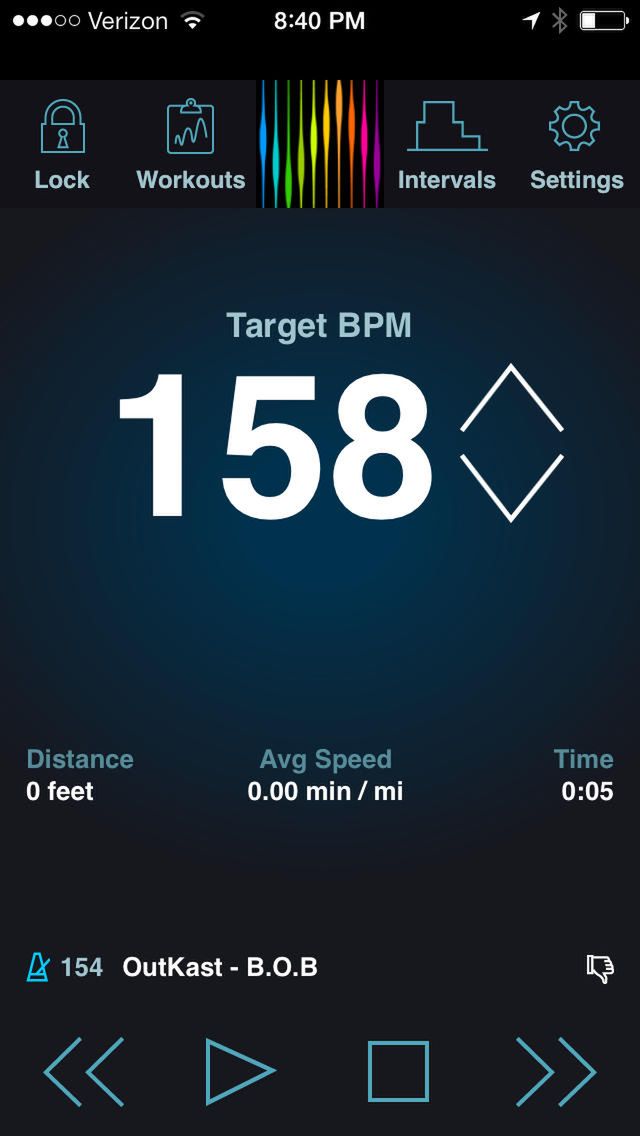The image size is (640, 1136).
Task: Open the Intervals section
Action: [x=446, y=144]
